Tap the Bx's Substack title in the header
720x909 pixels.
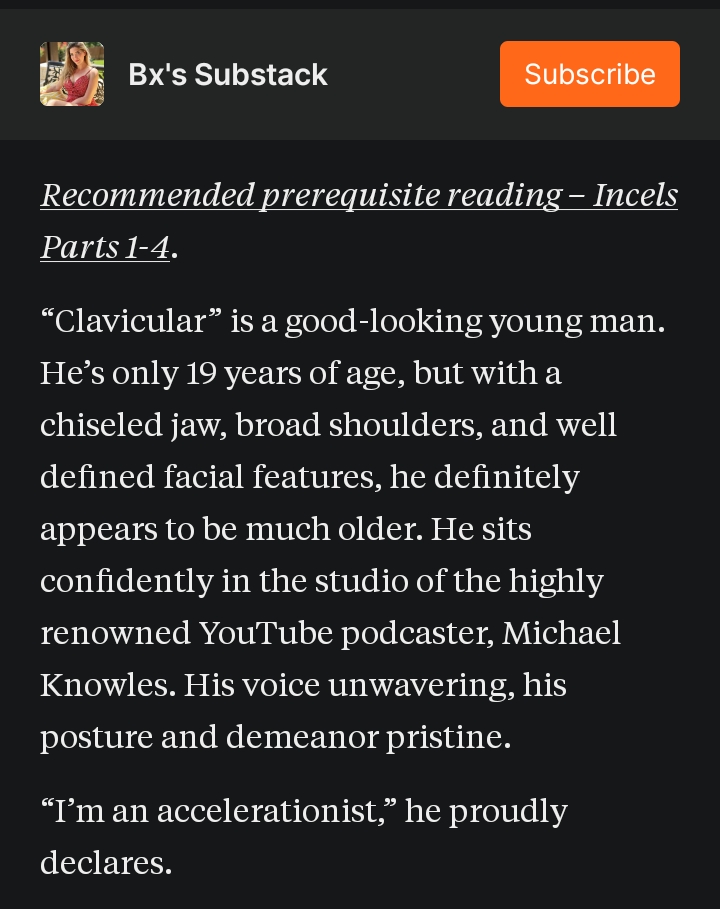[228, 75]
